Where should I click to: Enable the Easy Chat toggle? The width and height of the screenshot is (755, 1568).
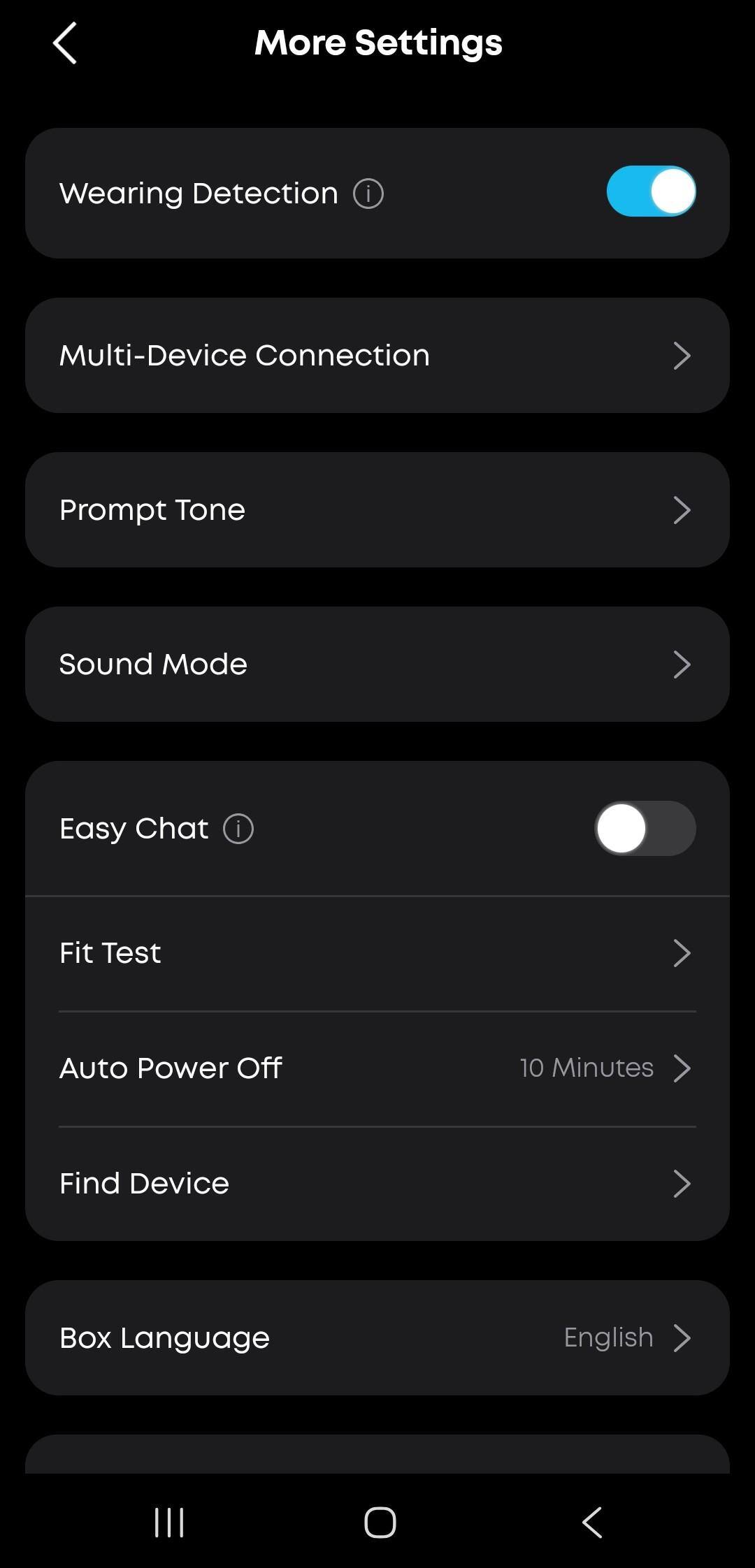point(645,828)
